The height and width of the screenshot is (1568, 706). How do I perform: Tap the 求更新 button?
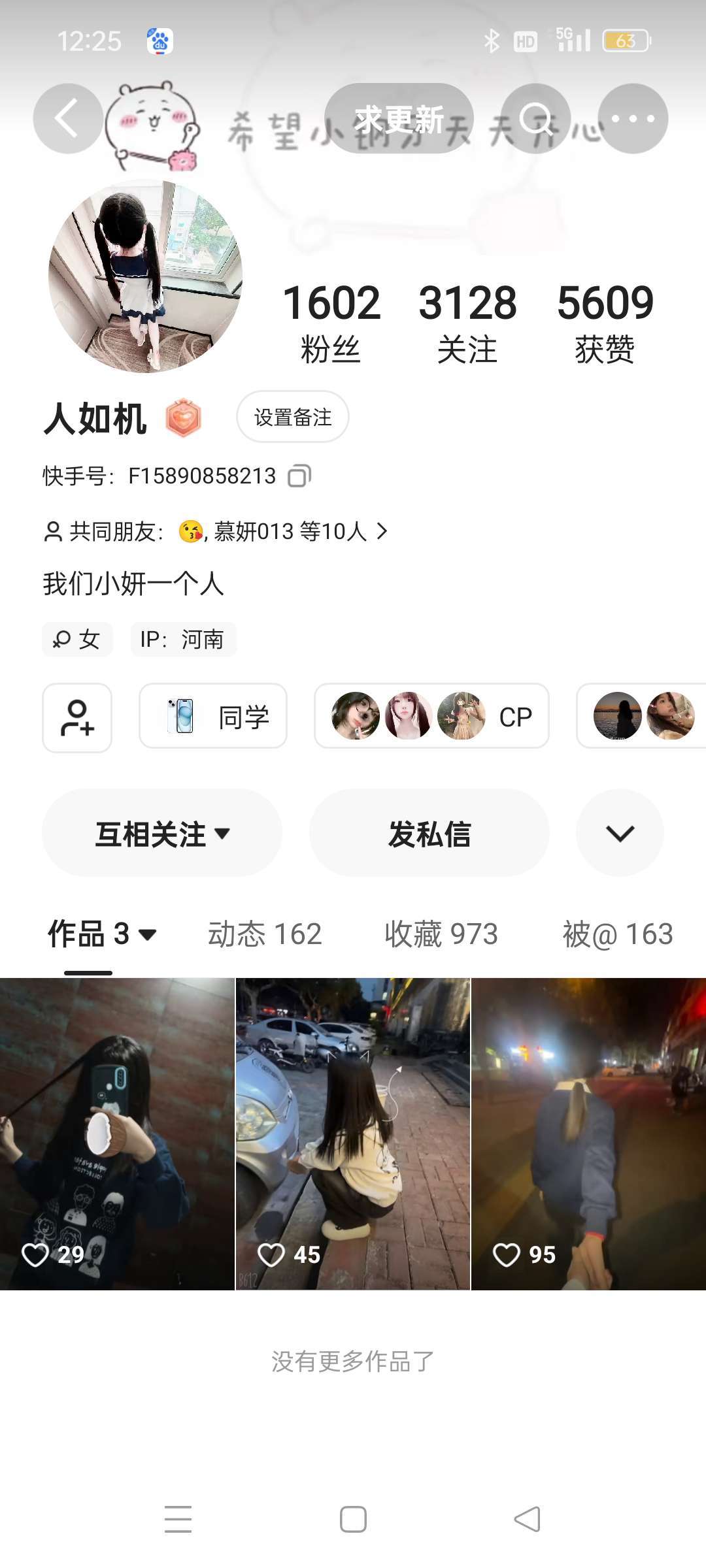pos(399,119)
